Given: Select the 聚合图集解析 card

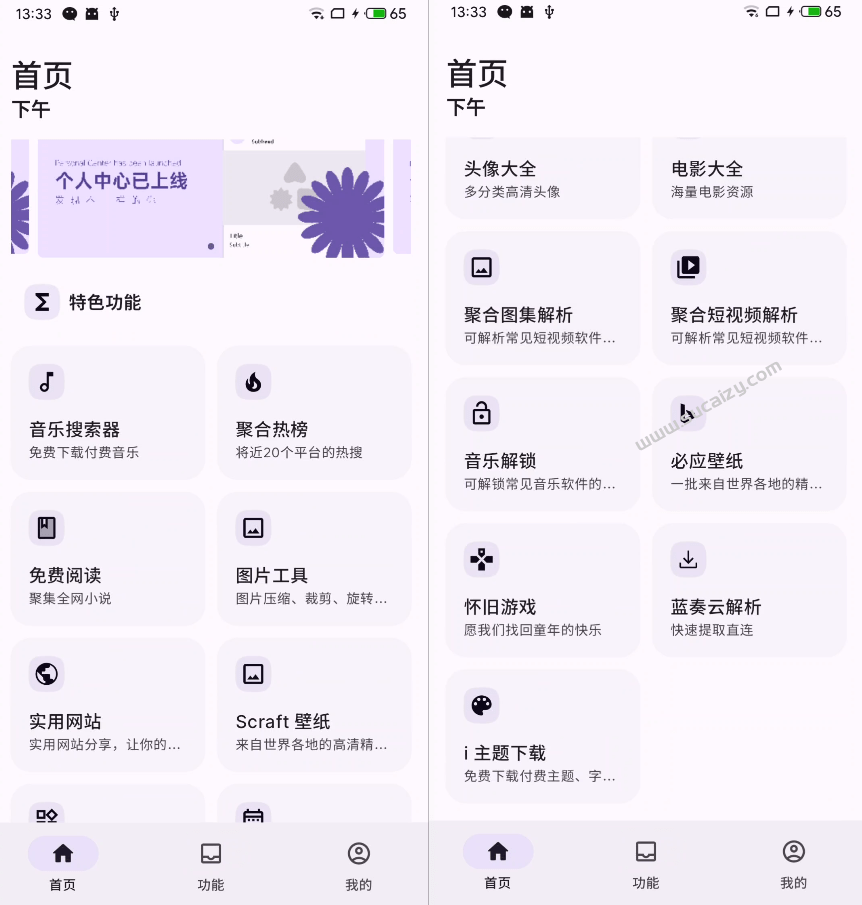Looking at the screenshot, I should pyautogui.click(x=542, y=298).
